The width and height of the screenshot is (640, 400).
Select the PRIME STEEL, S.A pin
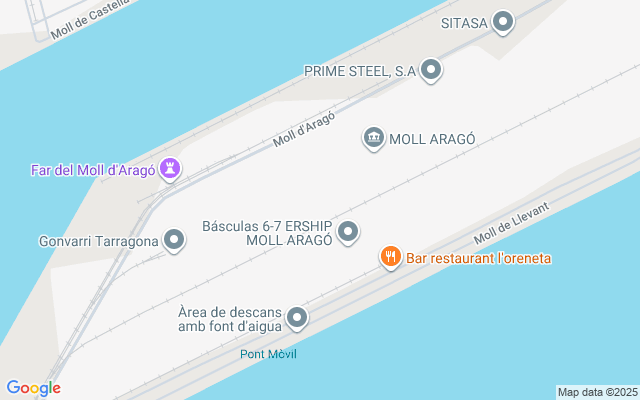[x=431, y=70]
